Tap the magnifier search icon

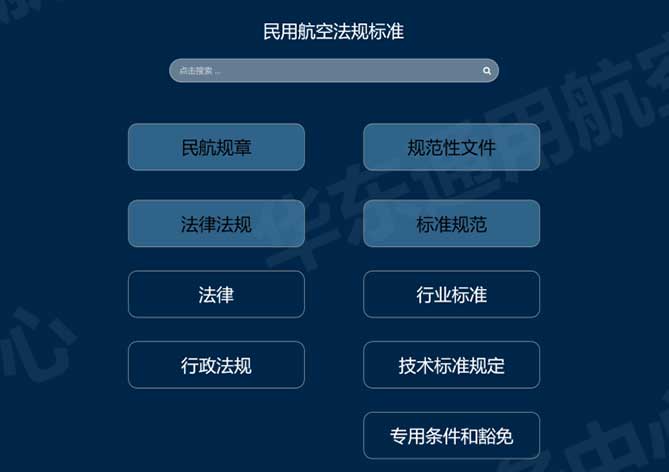487,71
